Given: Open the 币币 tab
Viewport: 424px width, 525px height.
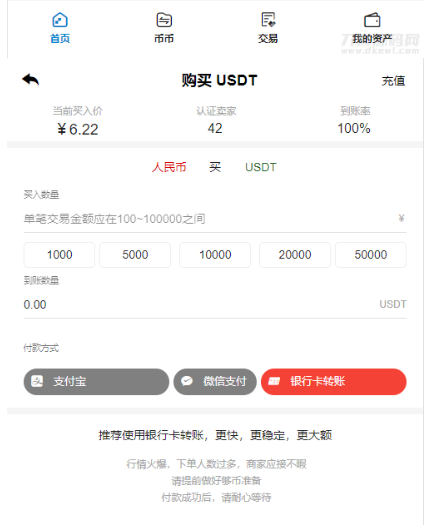Looking at the screenshot, I should pos(164,28).
